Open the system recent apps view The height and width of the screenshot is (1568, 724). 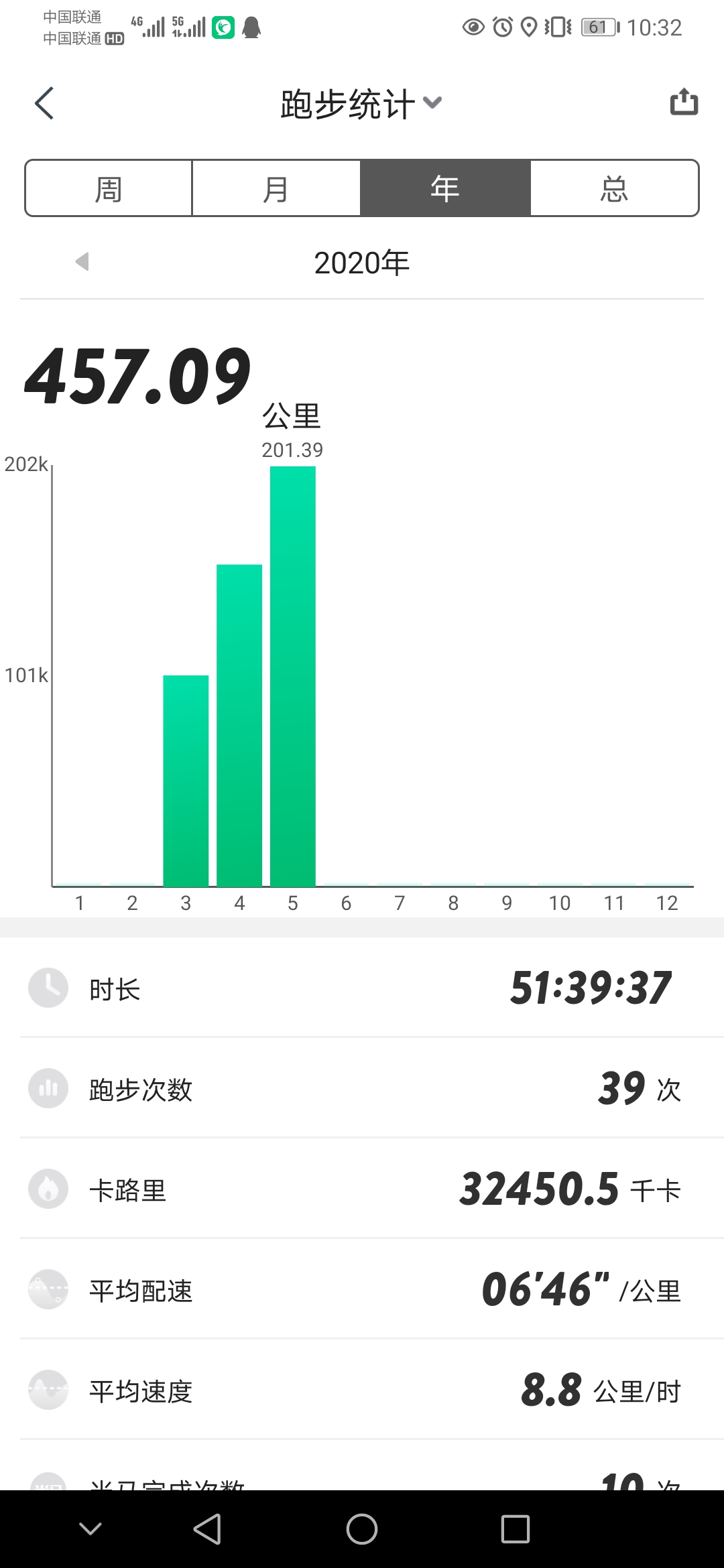515,1529
